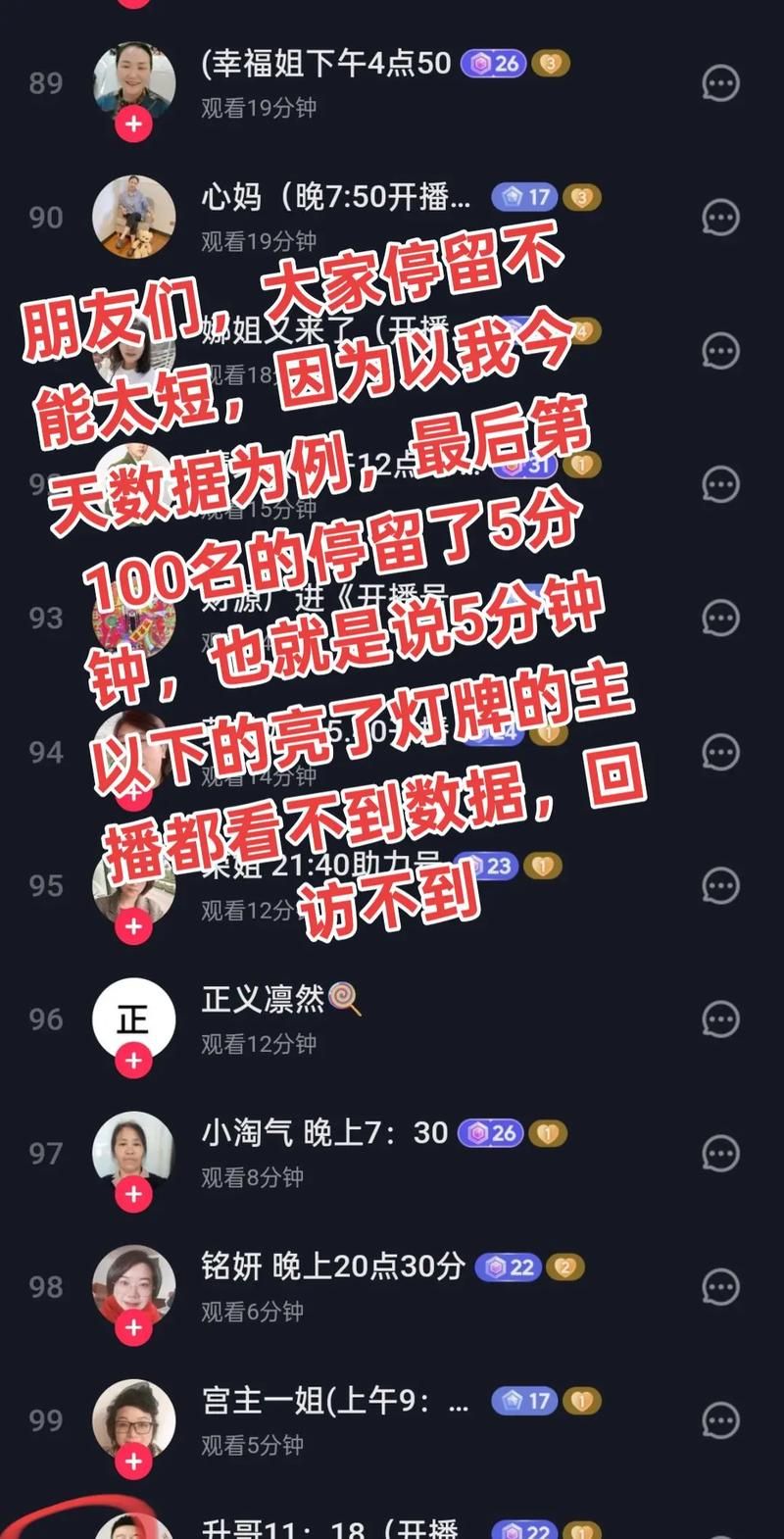Message 幸福姐 via the chat bubble icon
Screen dimensions: 784x1539
720,84
